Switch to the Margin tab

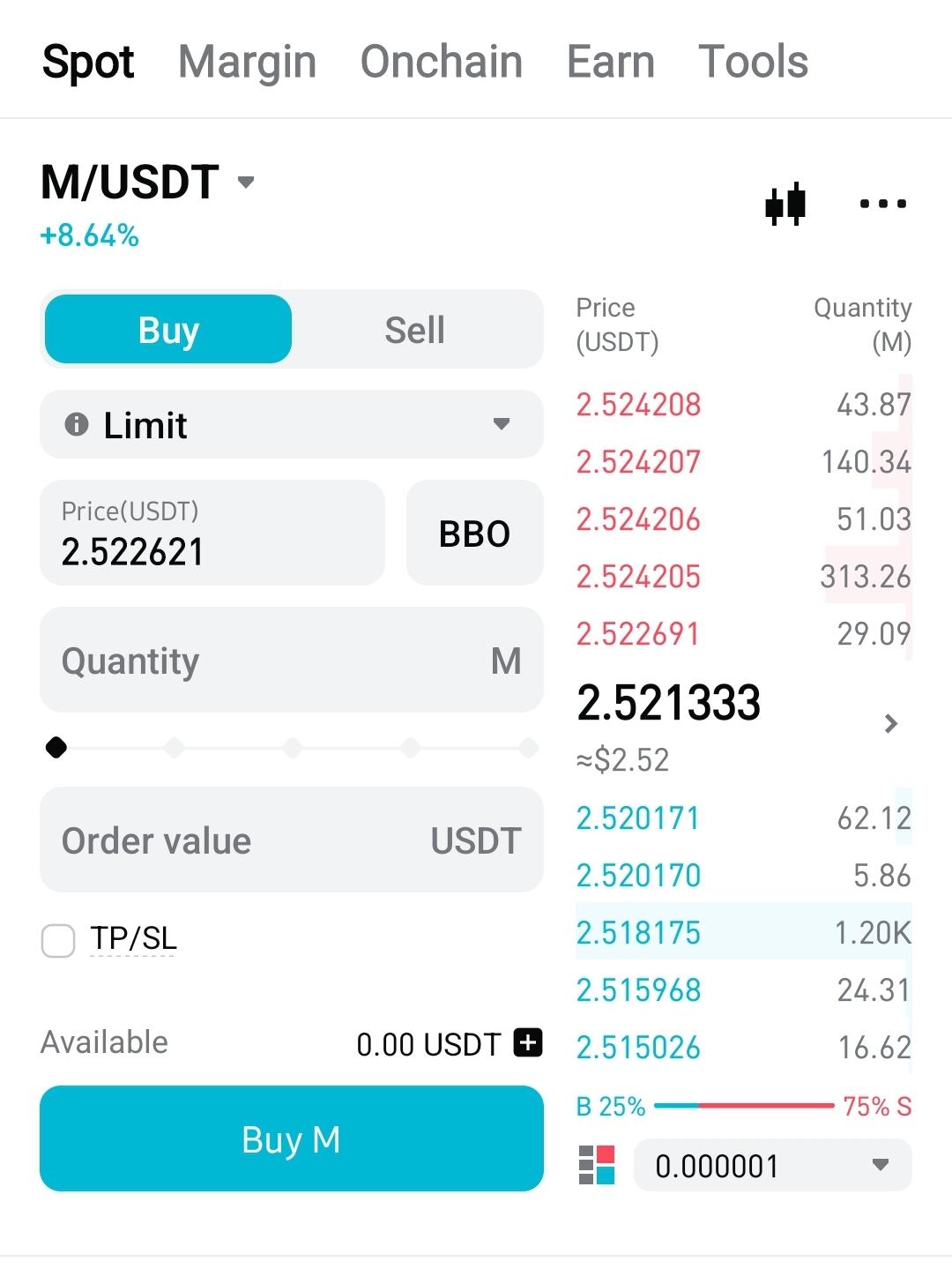click(247, 62)
